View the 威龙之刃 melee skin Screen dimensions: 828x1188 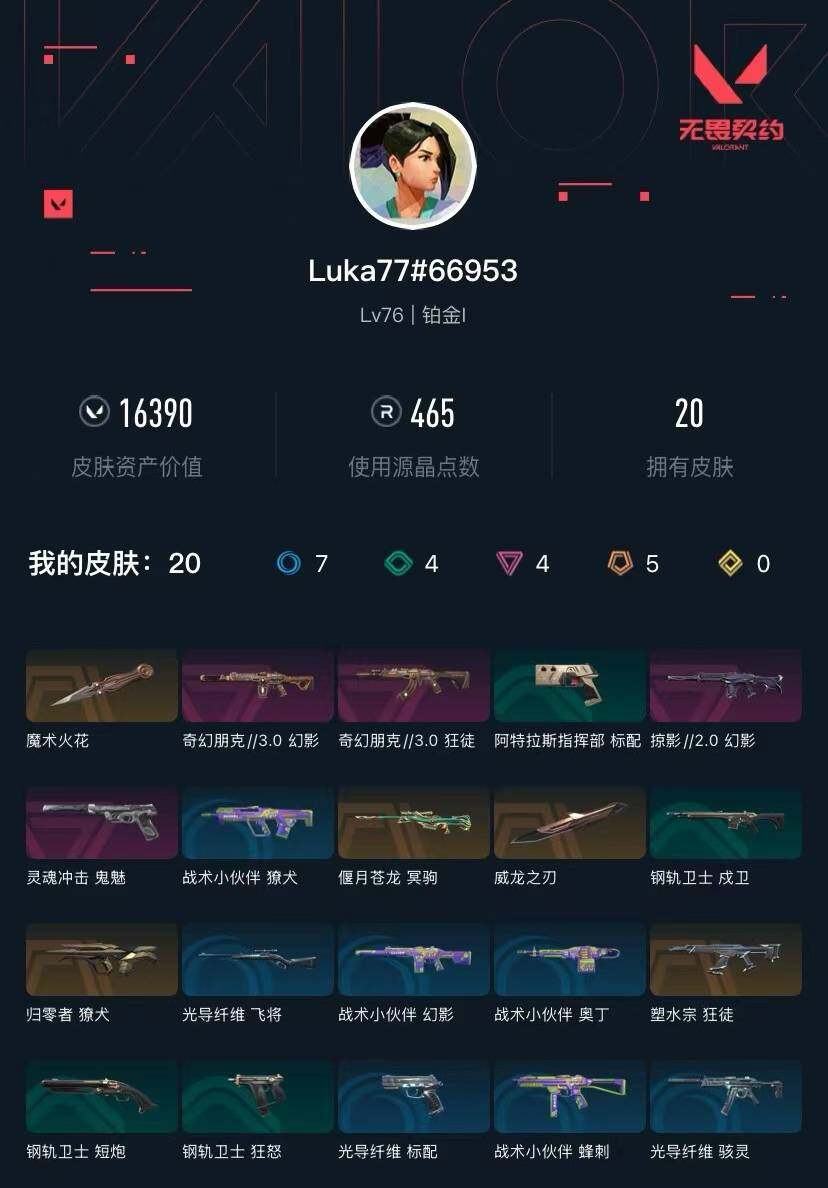(x=569, y=823)
